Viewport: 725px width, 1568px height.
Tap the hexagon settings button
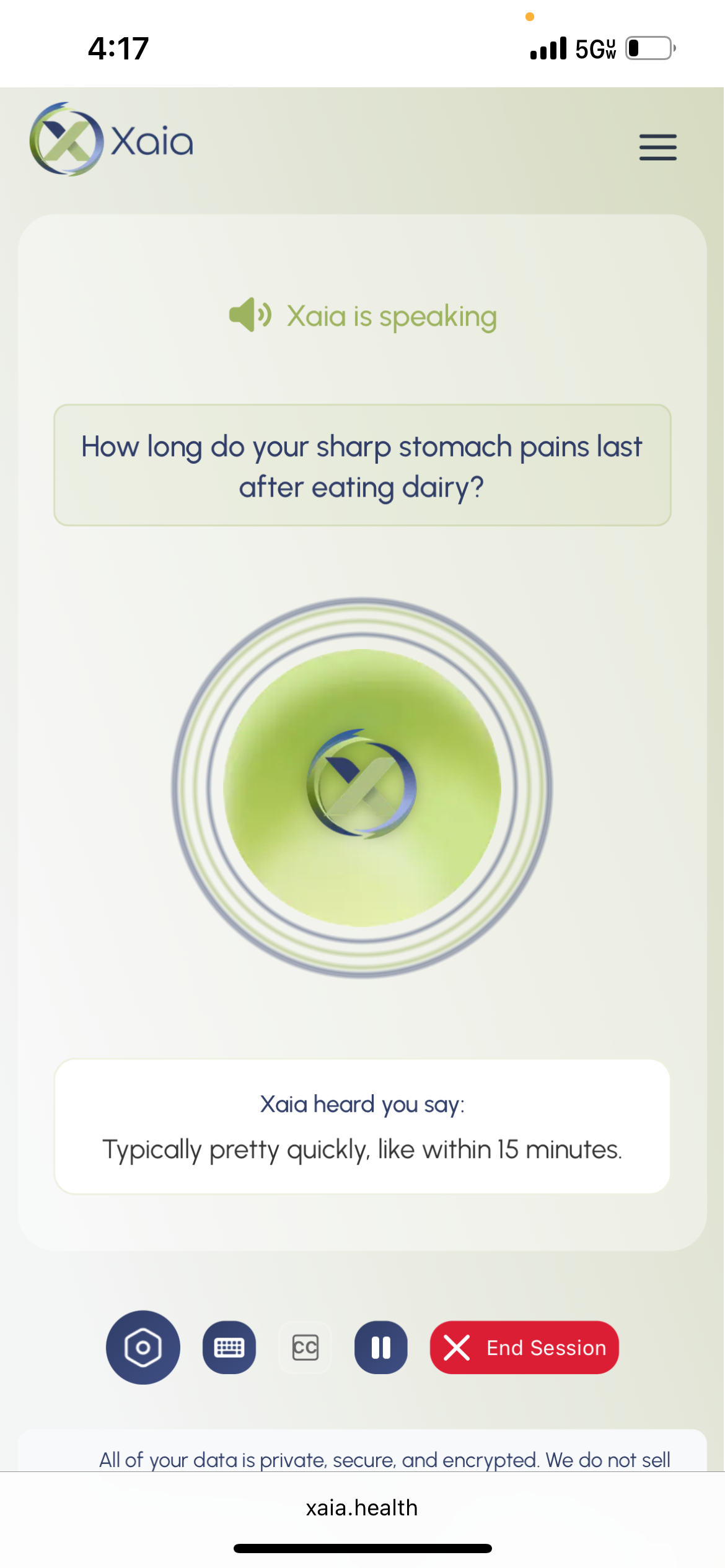(x=143, y=1347)
